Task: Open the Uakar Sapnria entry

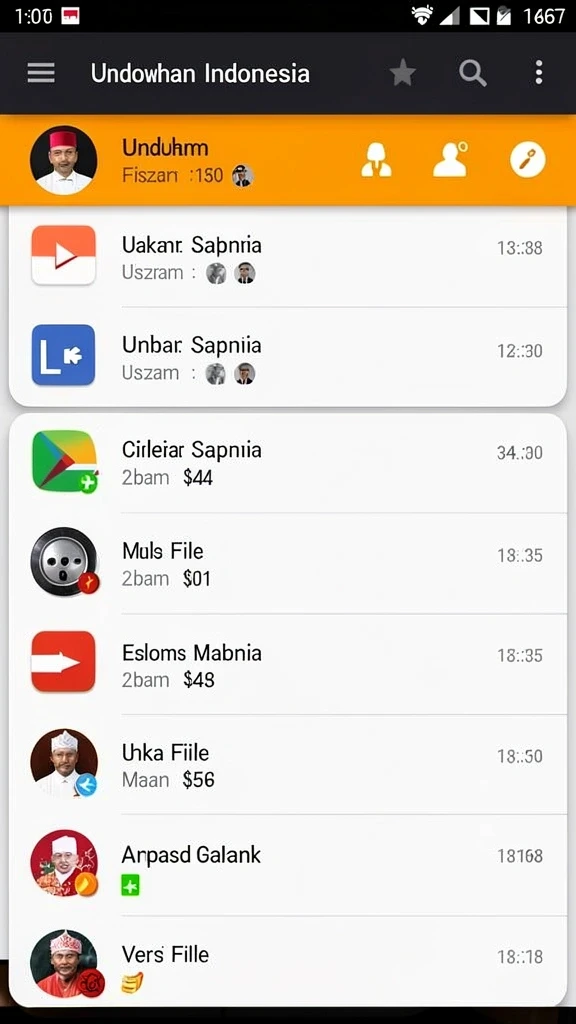Action: click(x=288, y=257)
